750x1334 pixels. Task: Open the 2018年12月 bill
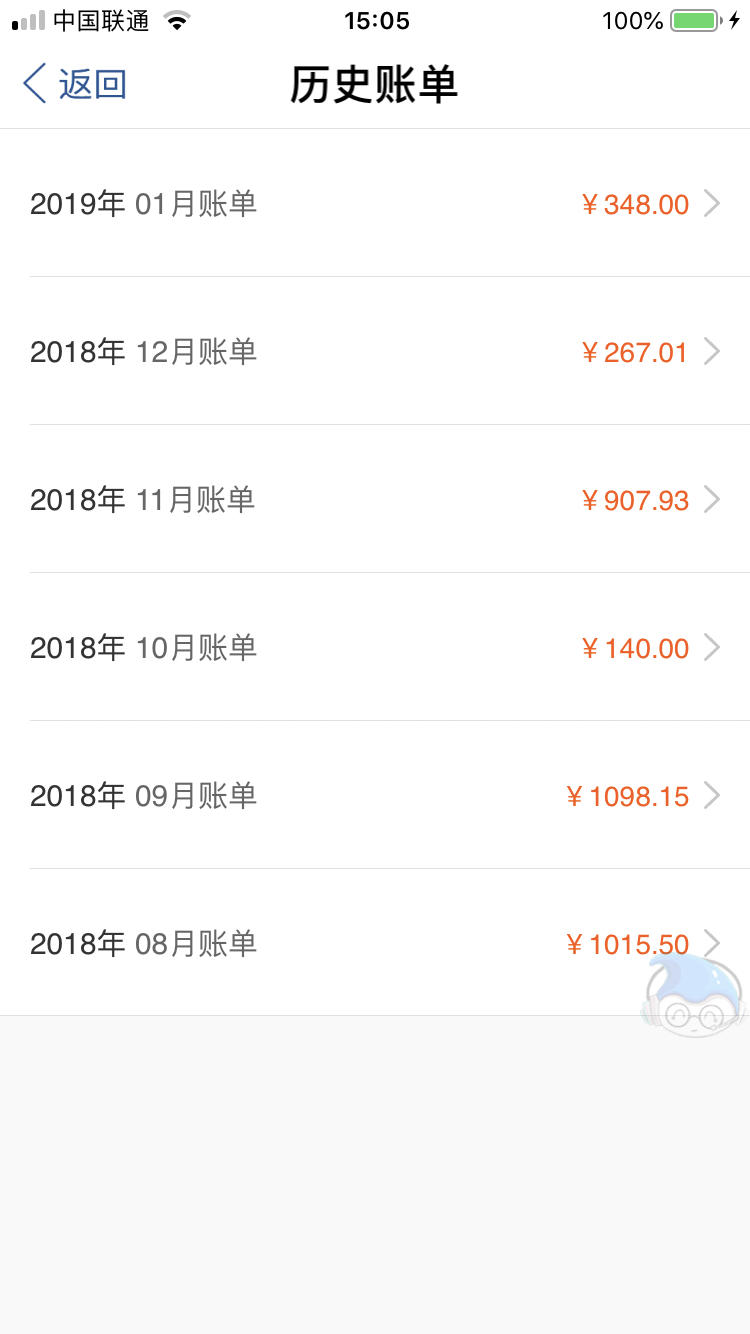click(375, 351)
